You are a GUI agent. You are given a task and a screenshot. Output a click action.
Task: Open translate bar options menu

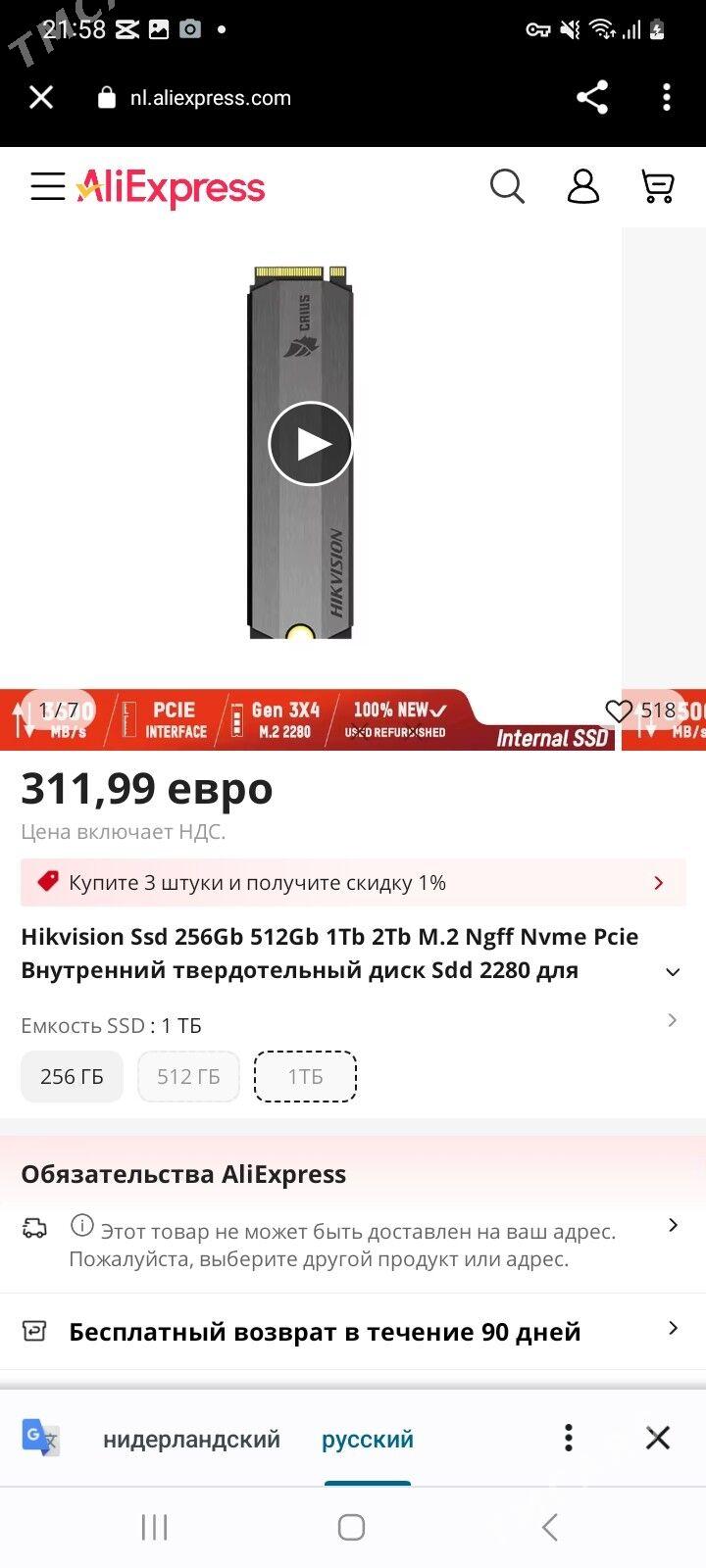[568, 1438]
